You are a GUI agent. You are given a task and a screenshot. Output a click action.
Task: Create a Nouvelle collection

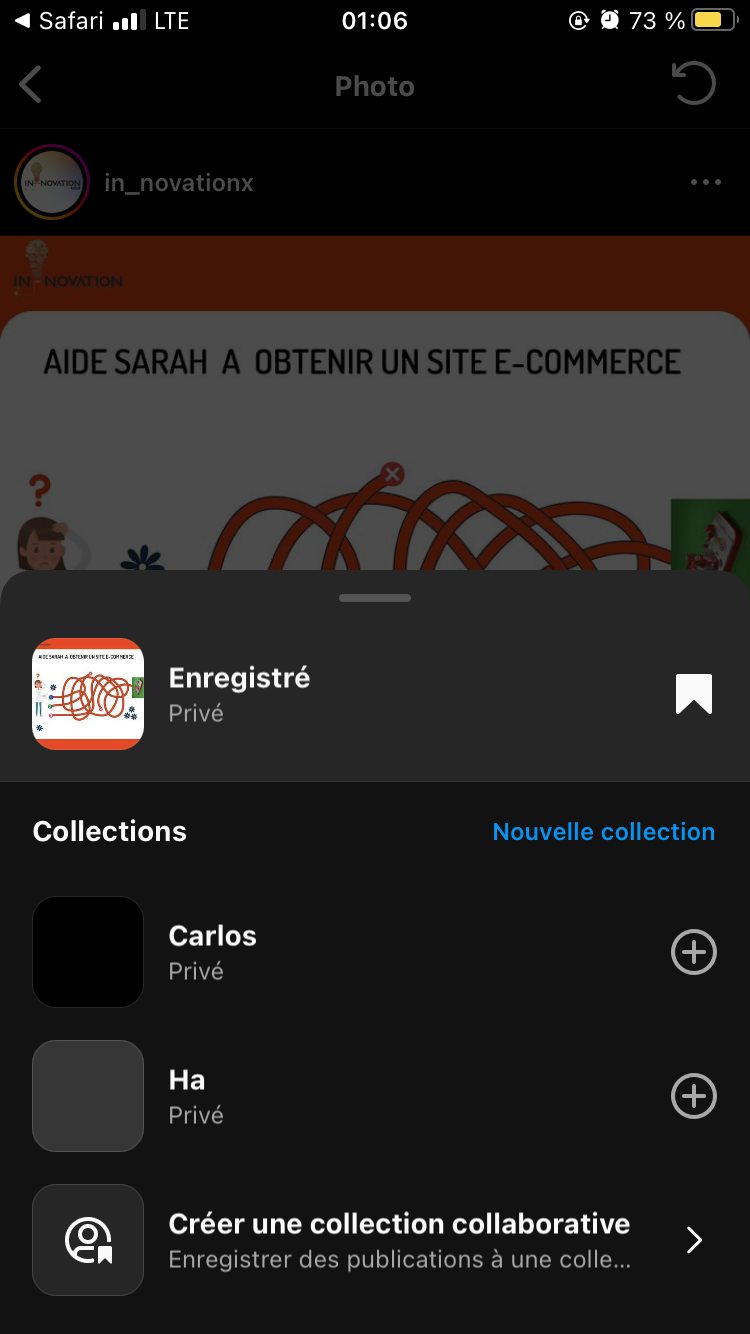click(603, 832)
